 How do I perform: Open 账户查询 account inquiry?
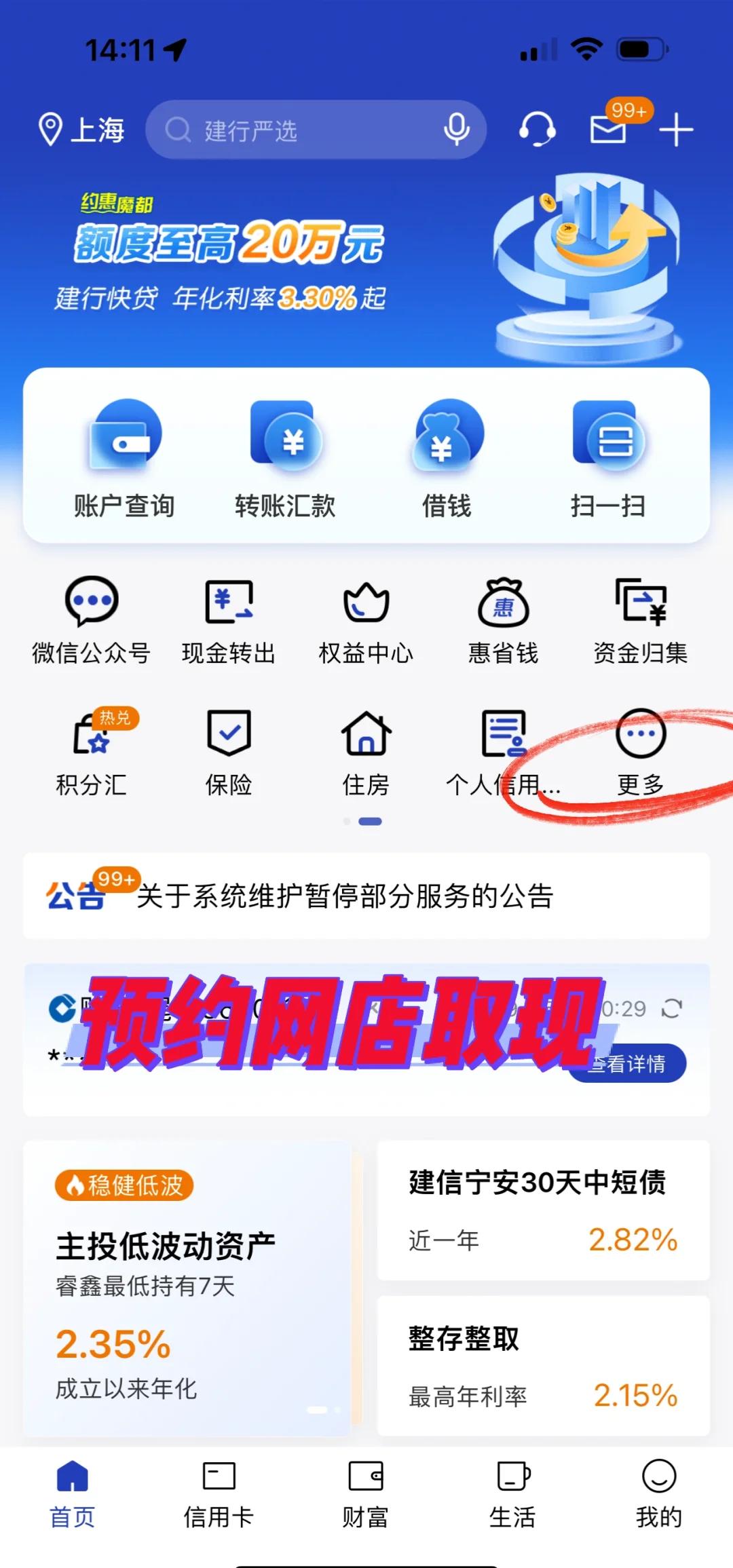124,459
